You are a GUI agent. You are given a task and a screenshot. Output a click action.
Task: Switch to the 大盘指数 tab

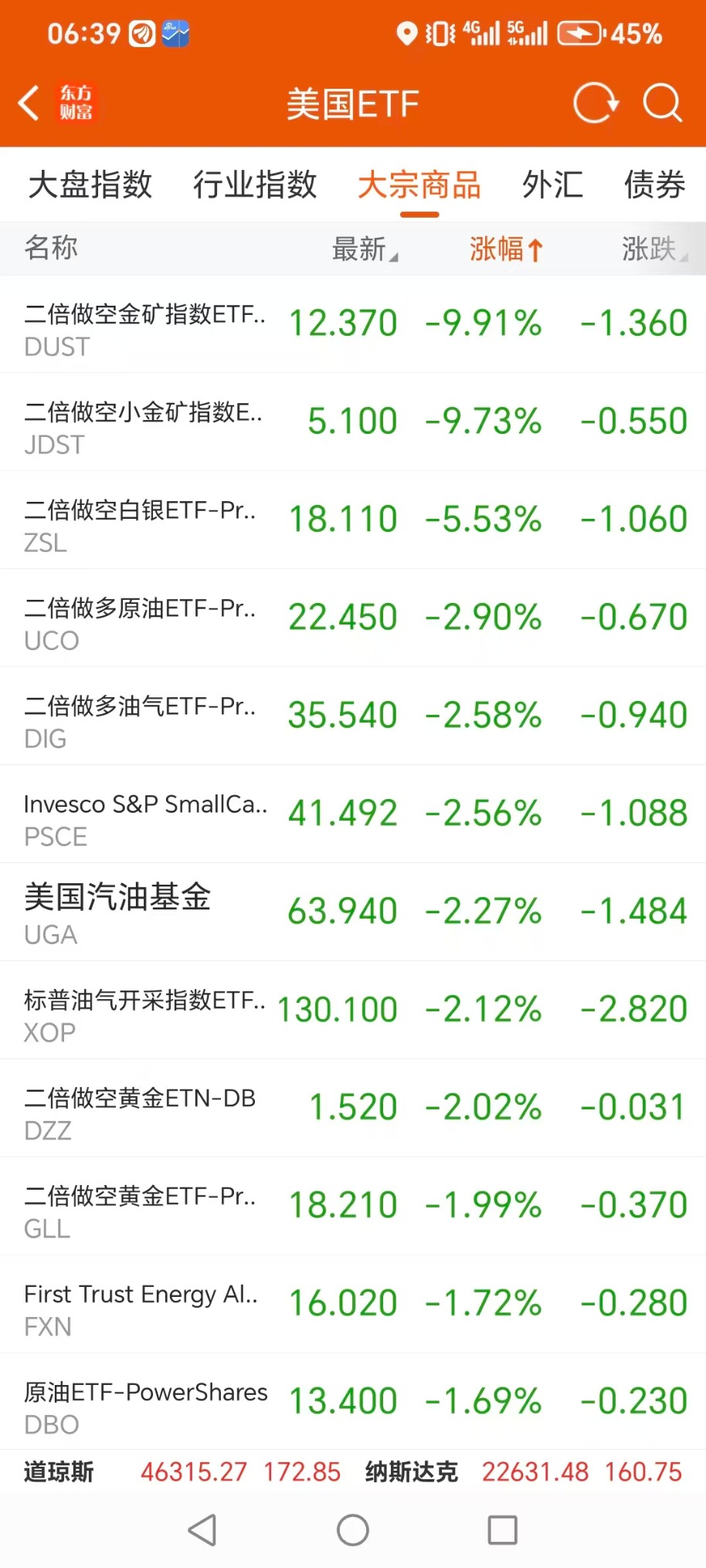pos(90,185)
